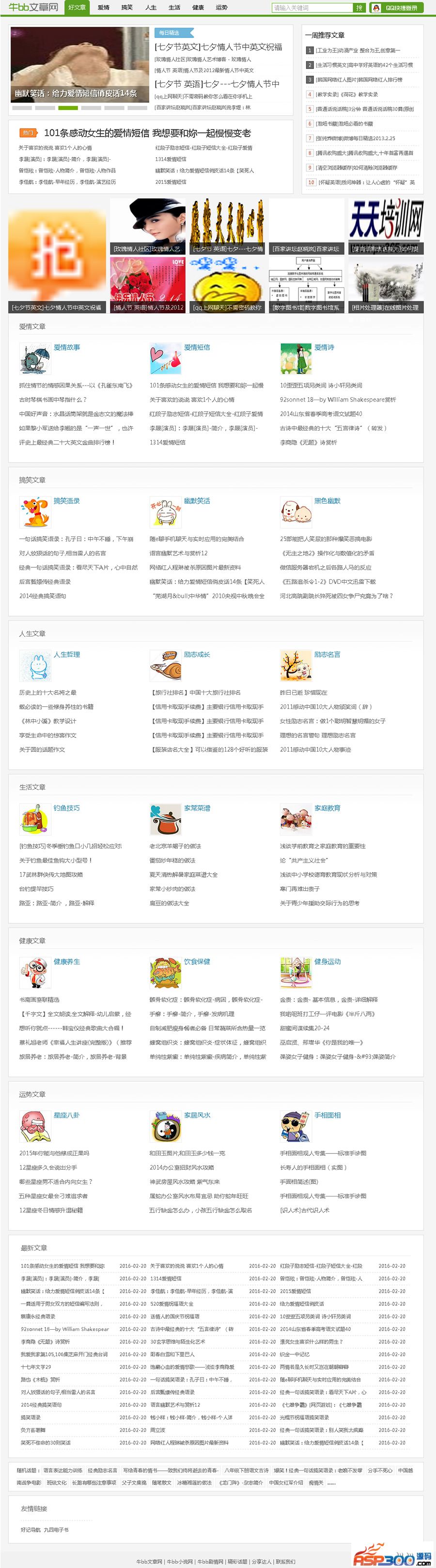Open the 家常菜谱 category
436x1568 pixels.
tap(197, 808)
